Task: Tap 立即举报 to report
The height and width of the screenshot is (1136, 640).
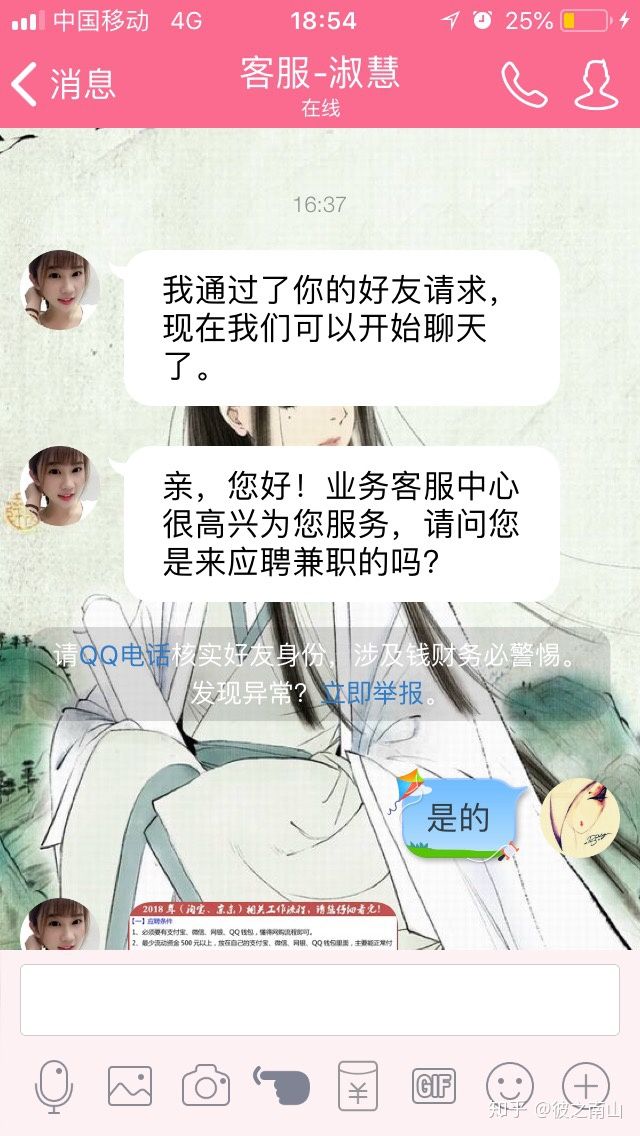Action: click(372, 692)
